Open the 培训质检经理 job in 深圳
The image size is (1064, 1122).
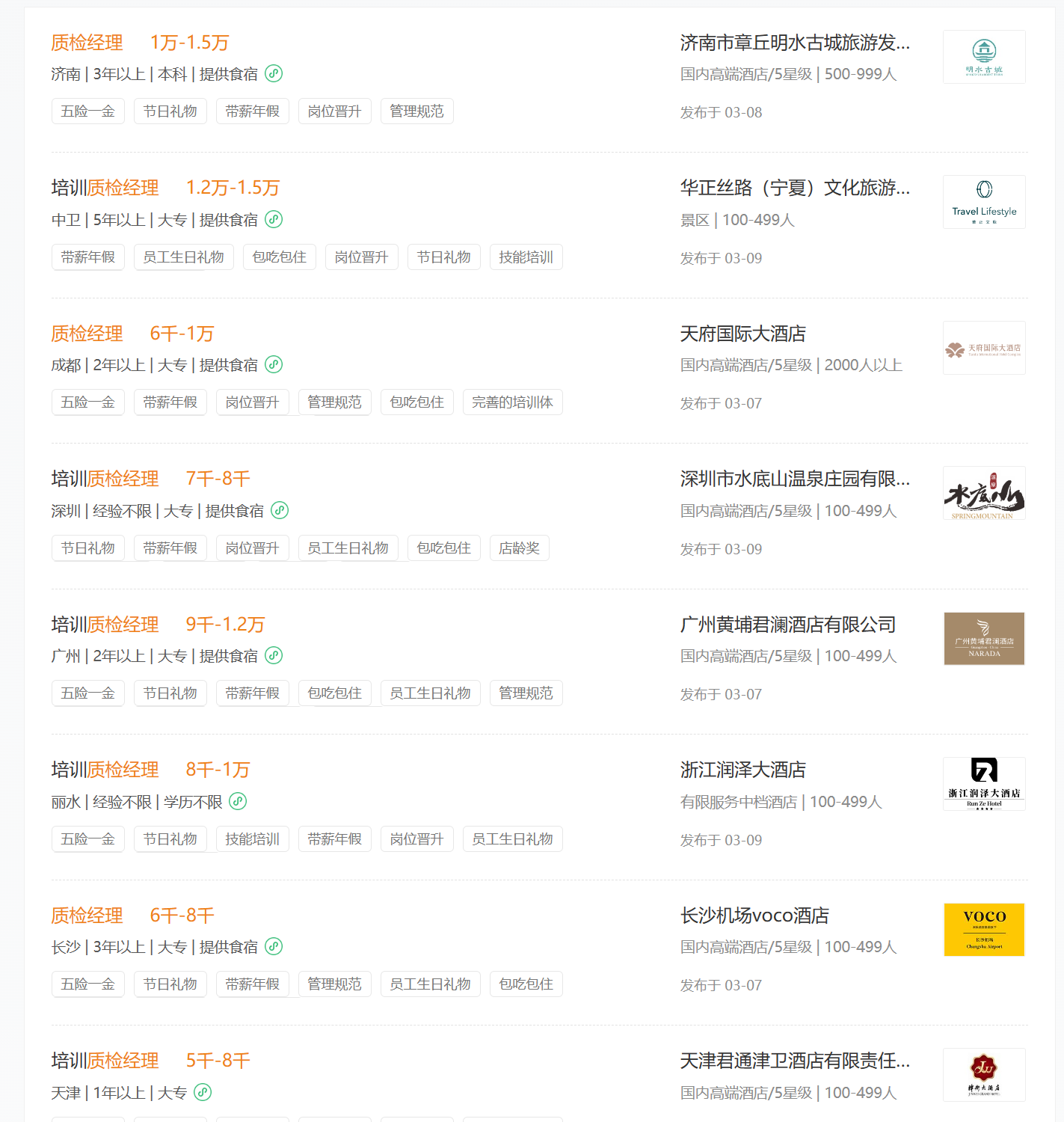[x=105, y=479]
